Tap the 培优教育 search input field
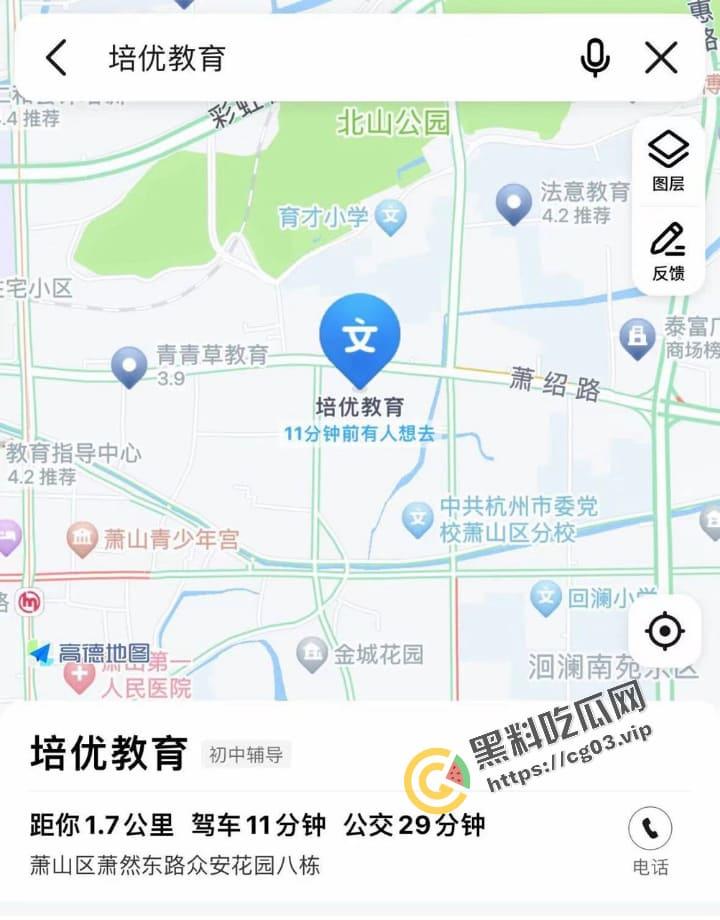 click(x=300, y=58)
